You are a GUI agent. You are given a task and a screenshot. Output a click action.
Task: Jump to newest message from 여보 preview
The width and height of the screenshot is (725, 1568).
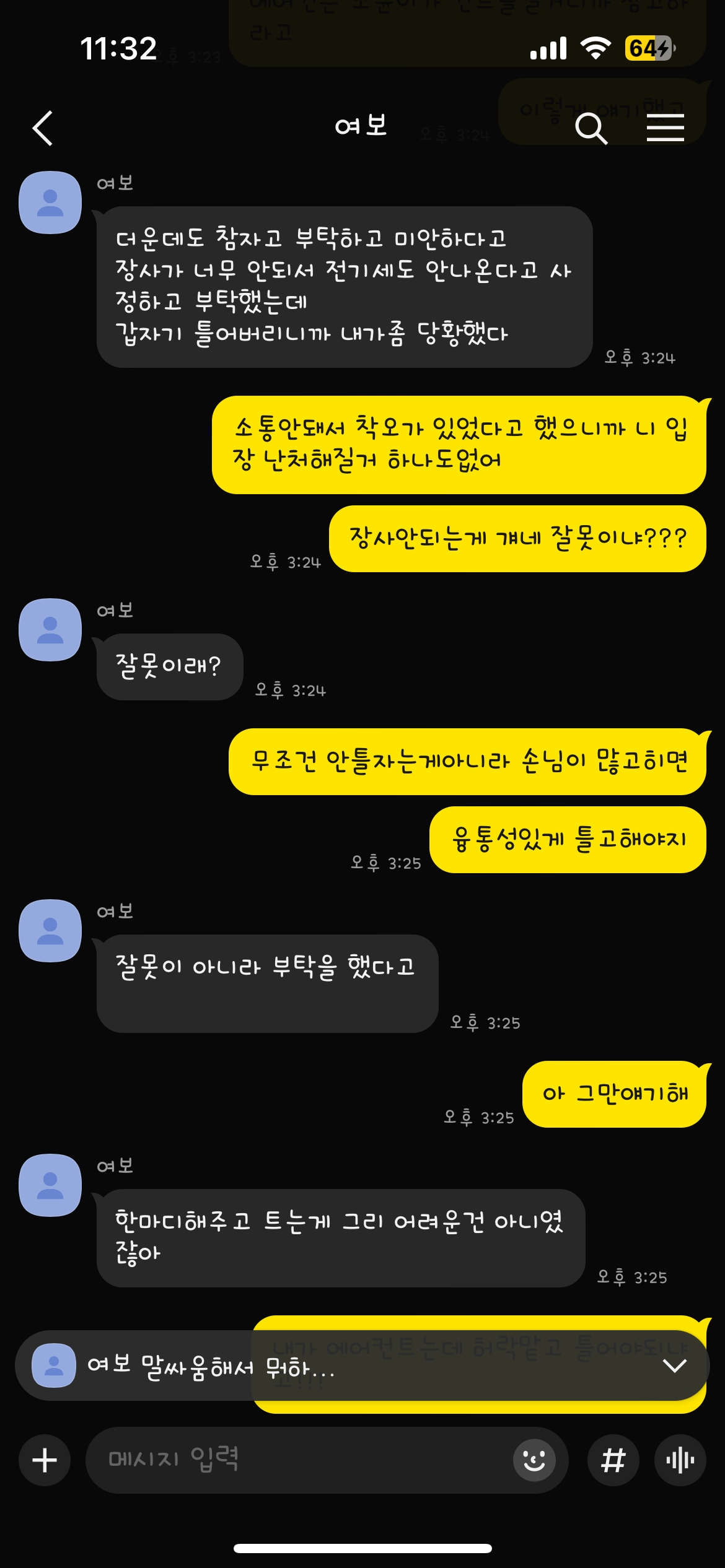pyautogui.click(x=674, y=1365)
